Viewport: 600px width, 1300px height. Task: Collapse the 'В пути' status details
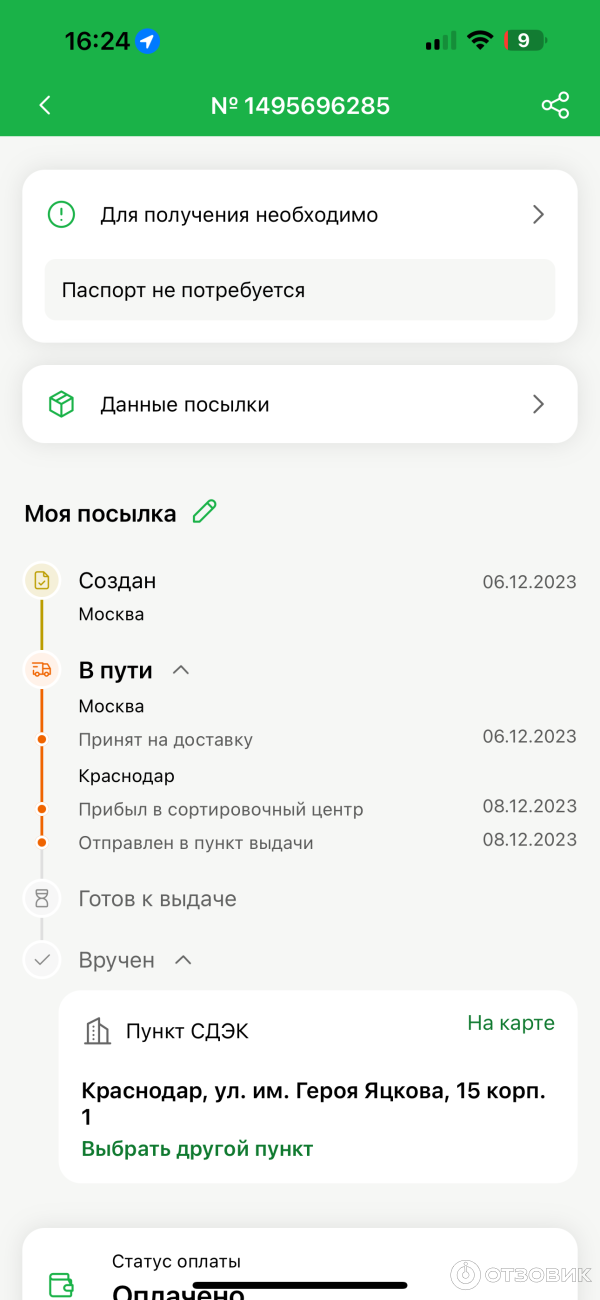point(181,670)
